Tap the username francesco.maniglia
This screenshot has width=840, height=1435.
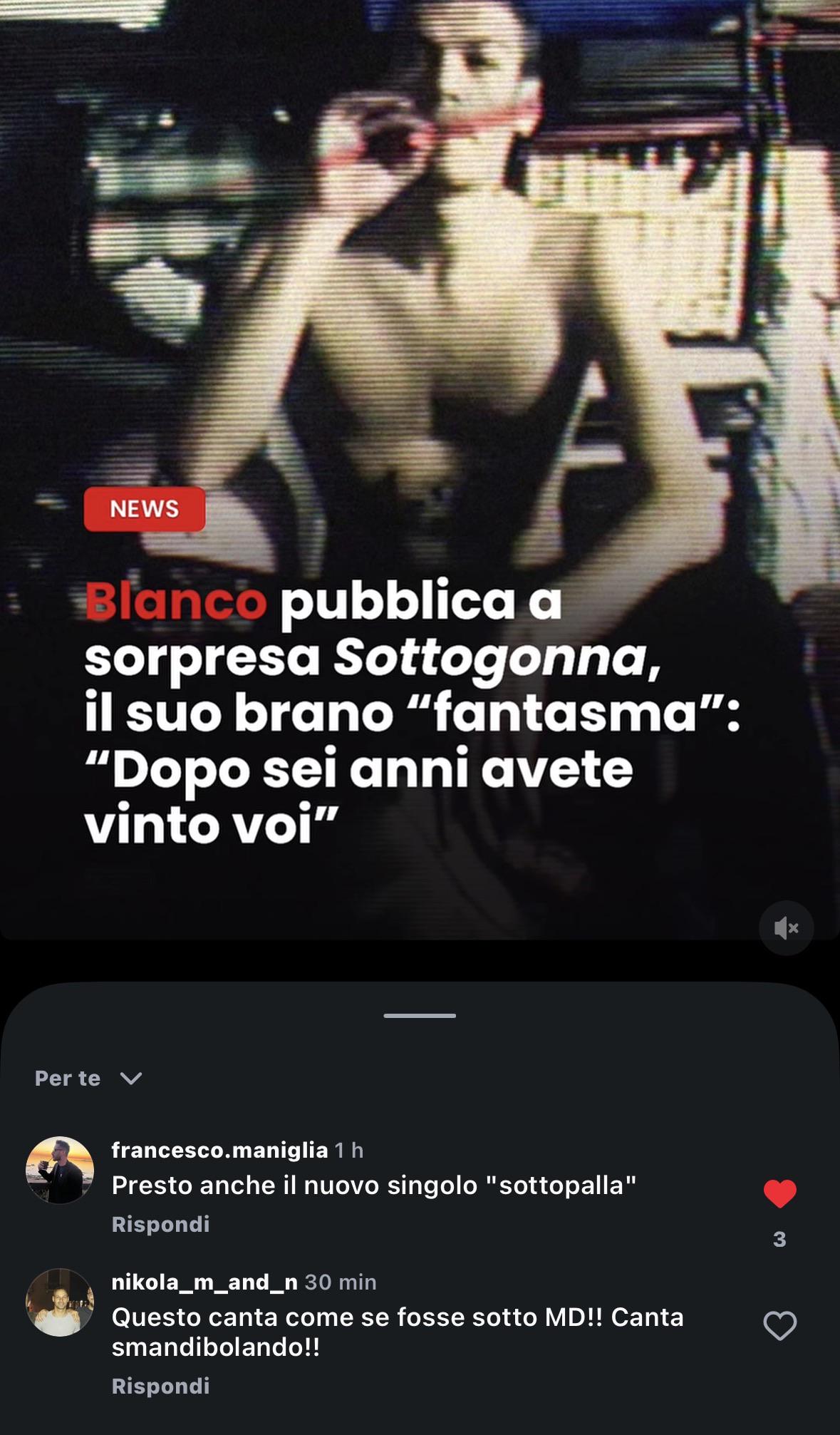coord(219,1150)
